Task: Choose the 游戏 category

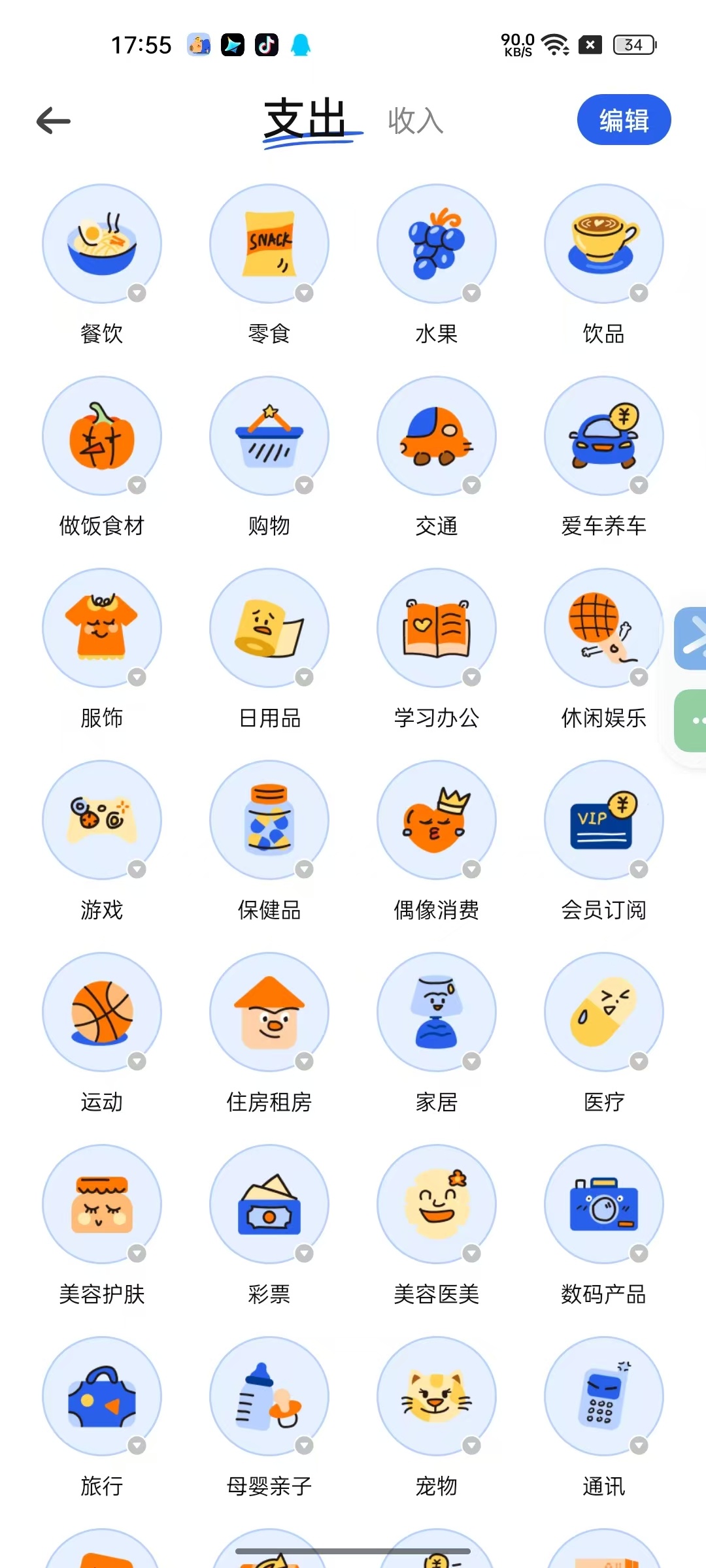Action: (102, 820)
